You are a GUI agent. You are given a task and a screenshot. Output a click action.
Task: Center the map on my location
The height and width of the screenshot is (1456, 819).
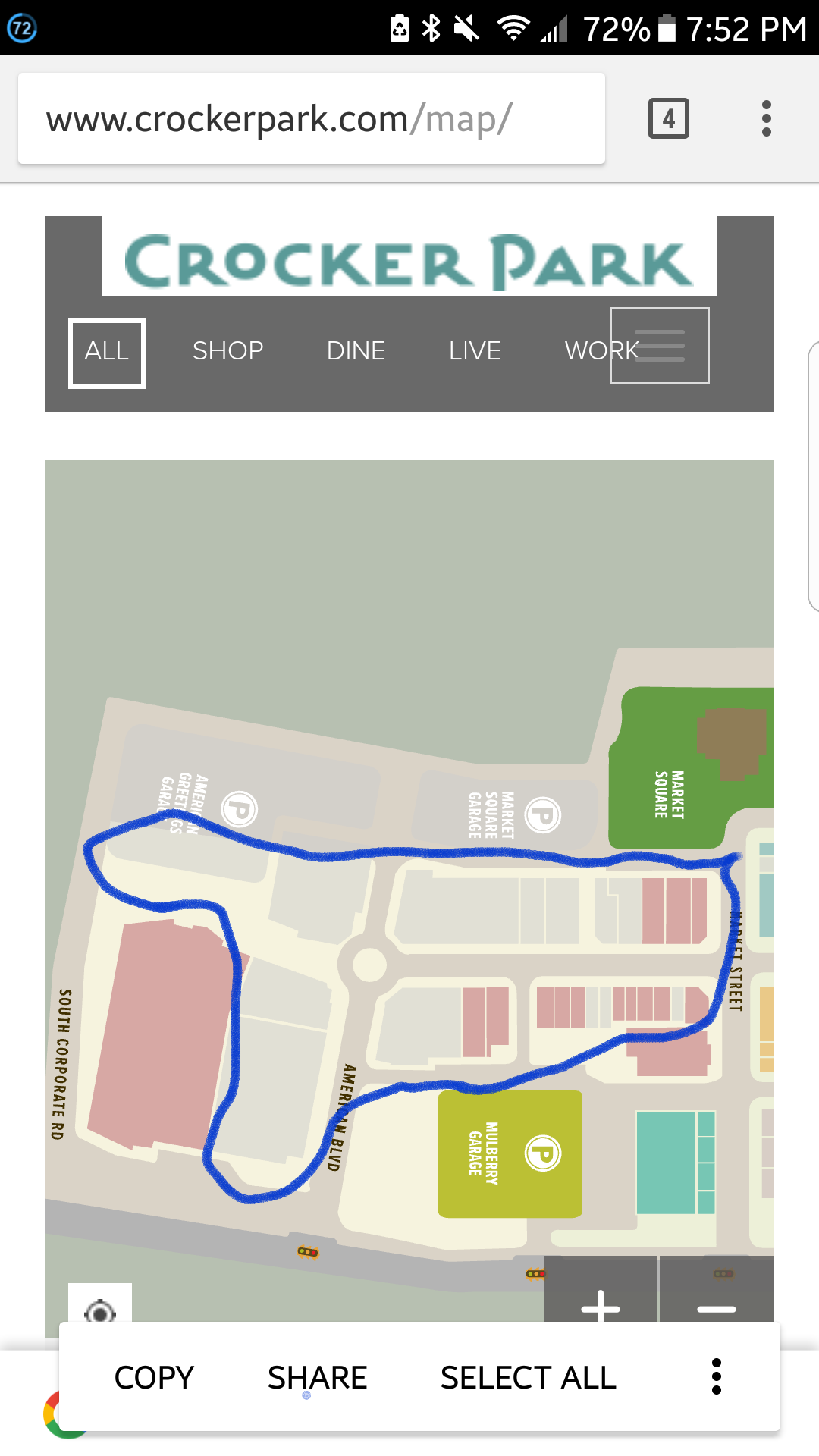point(100,1304)
